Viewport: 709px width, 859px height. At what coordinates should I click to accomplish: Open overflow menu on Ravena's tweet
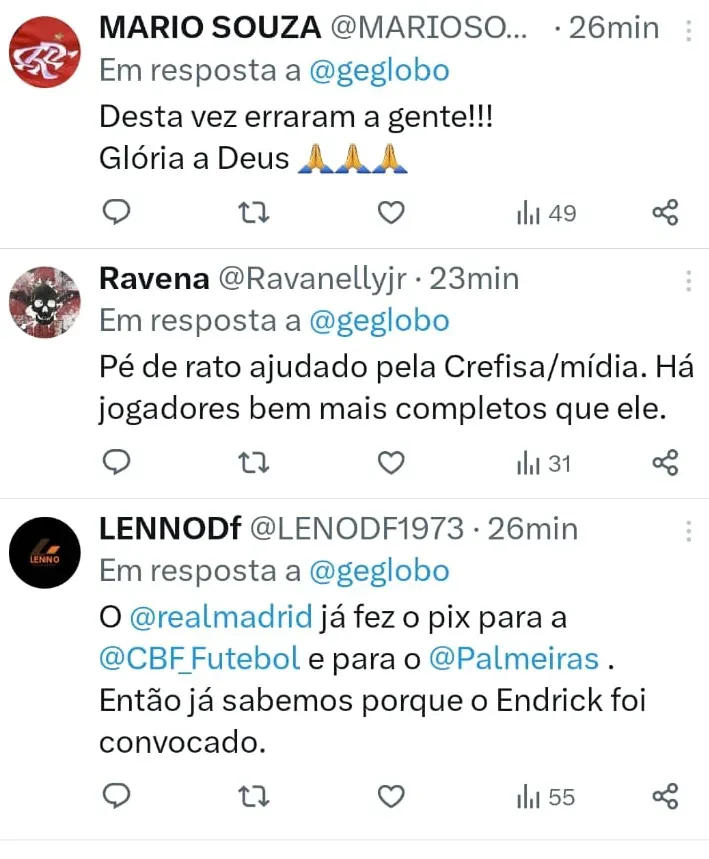(x=688, y=281)
